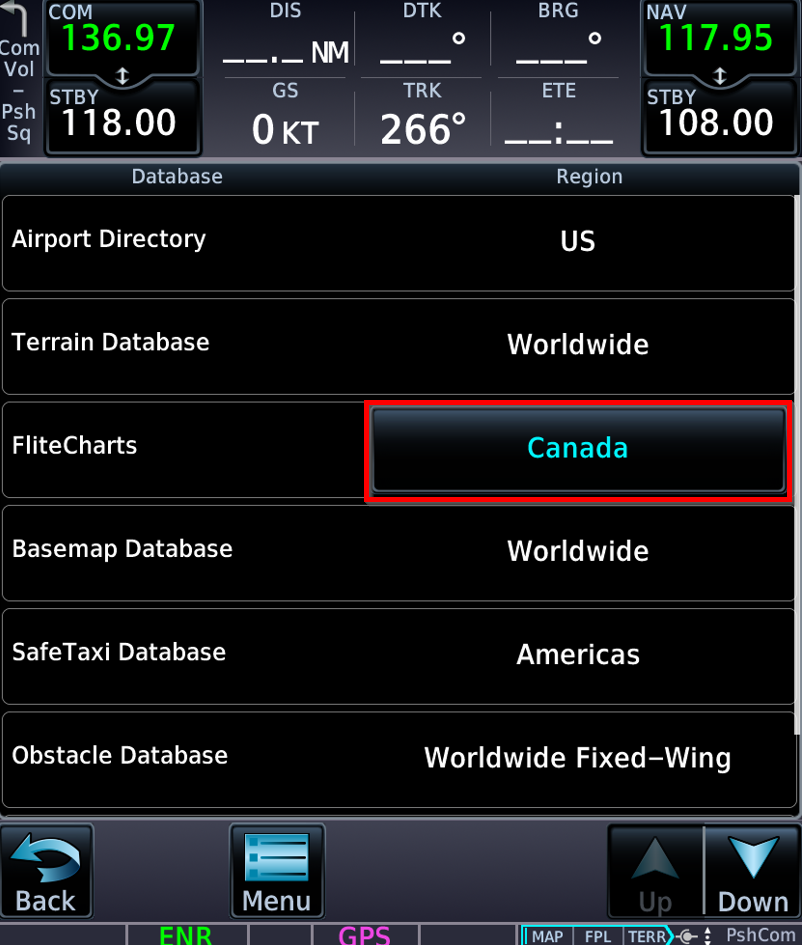The height and width of the screenshot is (945, 802).
Task: Select the Canada region for FliteCharts
Action: point(578,449)
